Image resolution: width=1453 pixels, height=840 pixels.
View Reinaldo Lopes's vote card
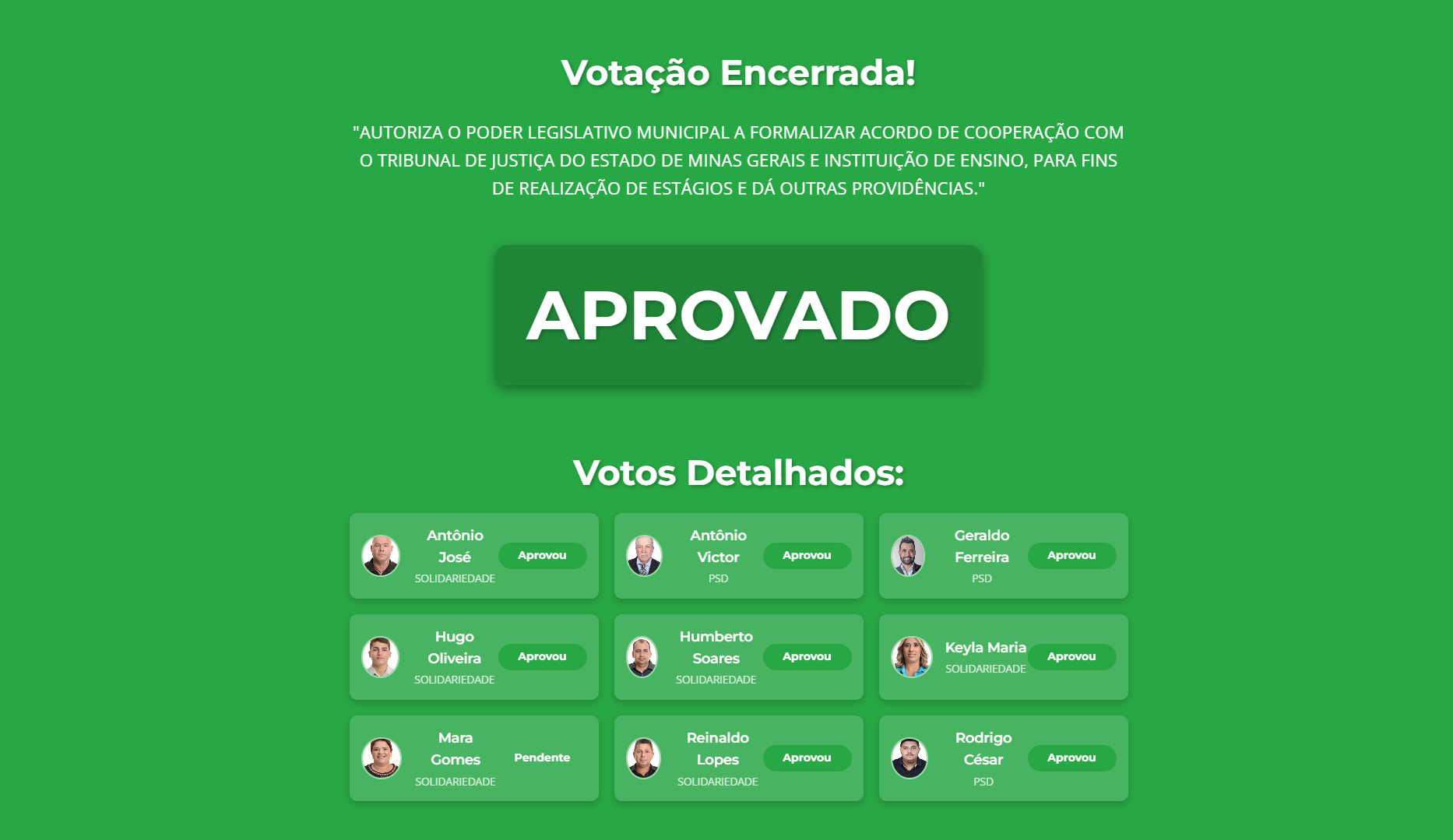coord(738,758)
